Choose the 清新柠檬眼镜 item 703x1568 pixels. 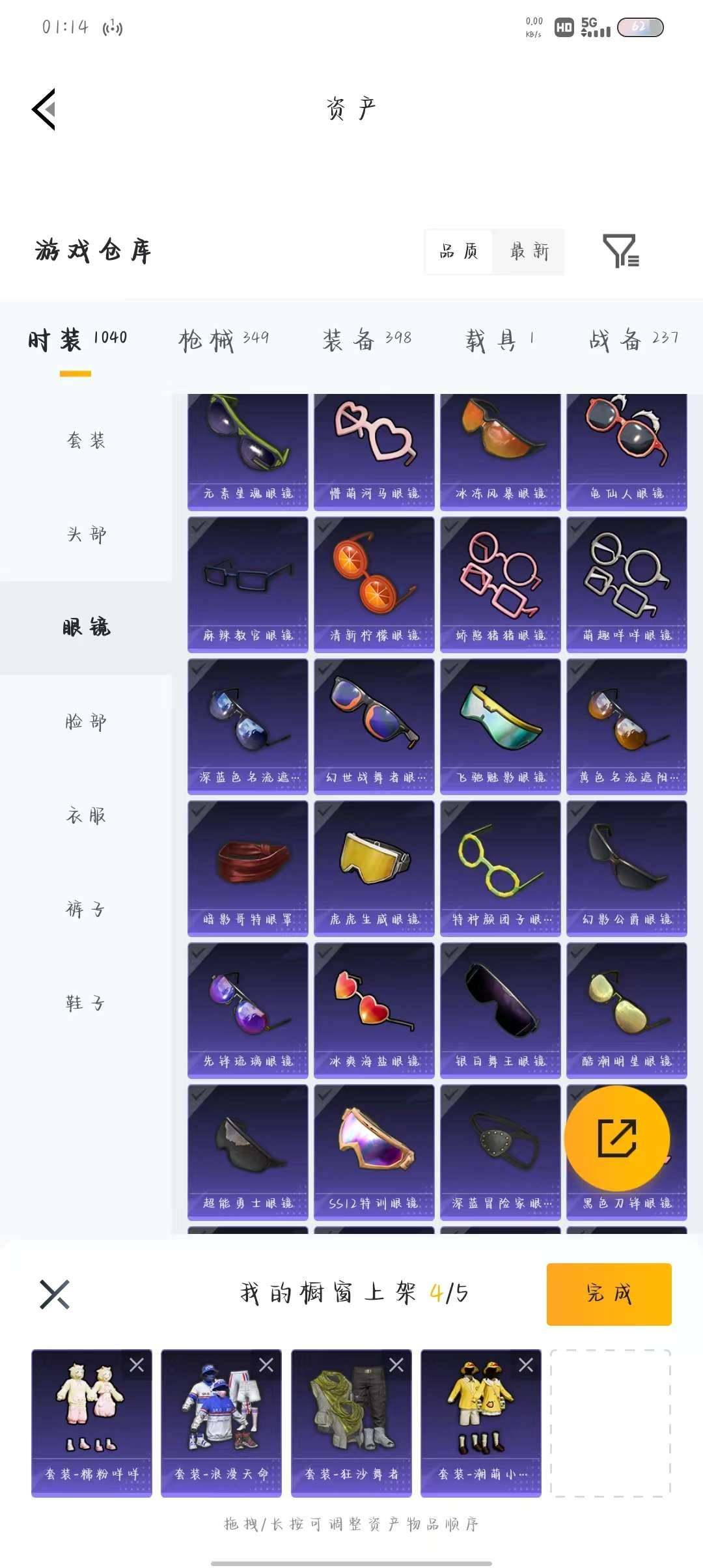click(x=374, y=584)
